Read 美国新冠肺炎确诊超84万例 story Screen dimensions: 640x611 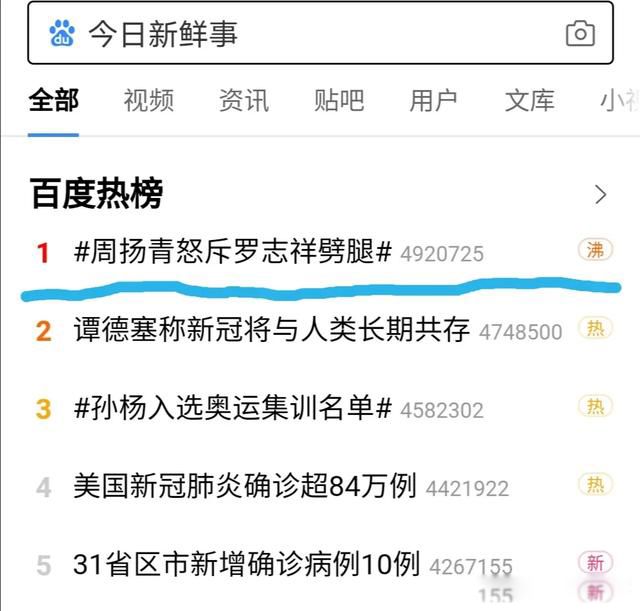point(244,487)
